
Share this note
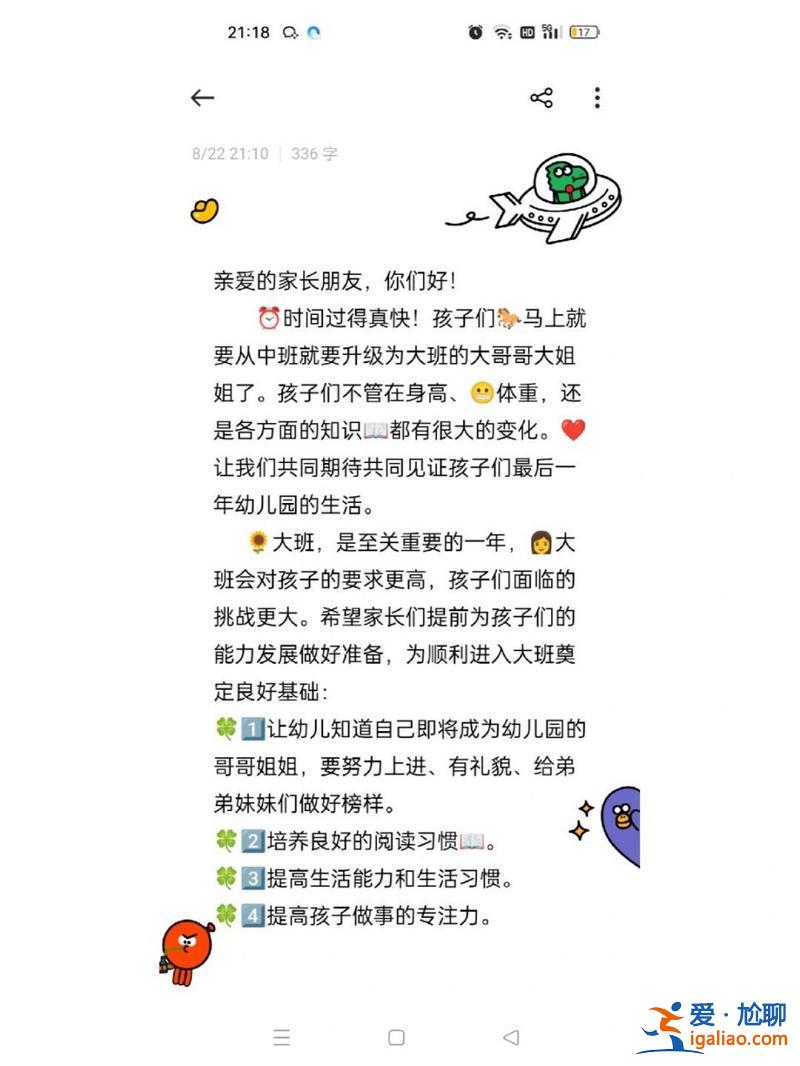[x=541, y=97]
